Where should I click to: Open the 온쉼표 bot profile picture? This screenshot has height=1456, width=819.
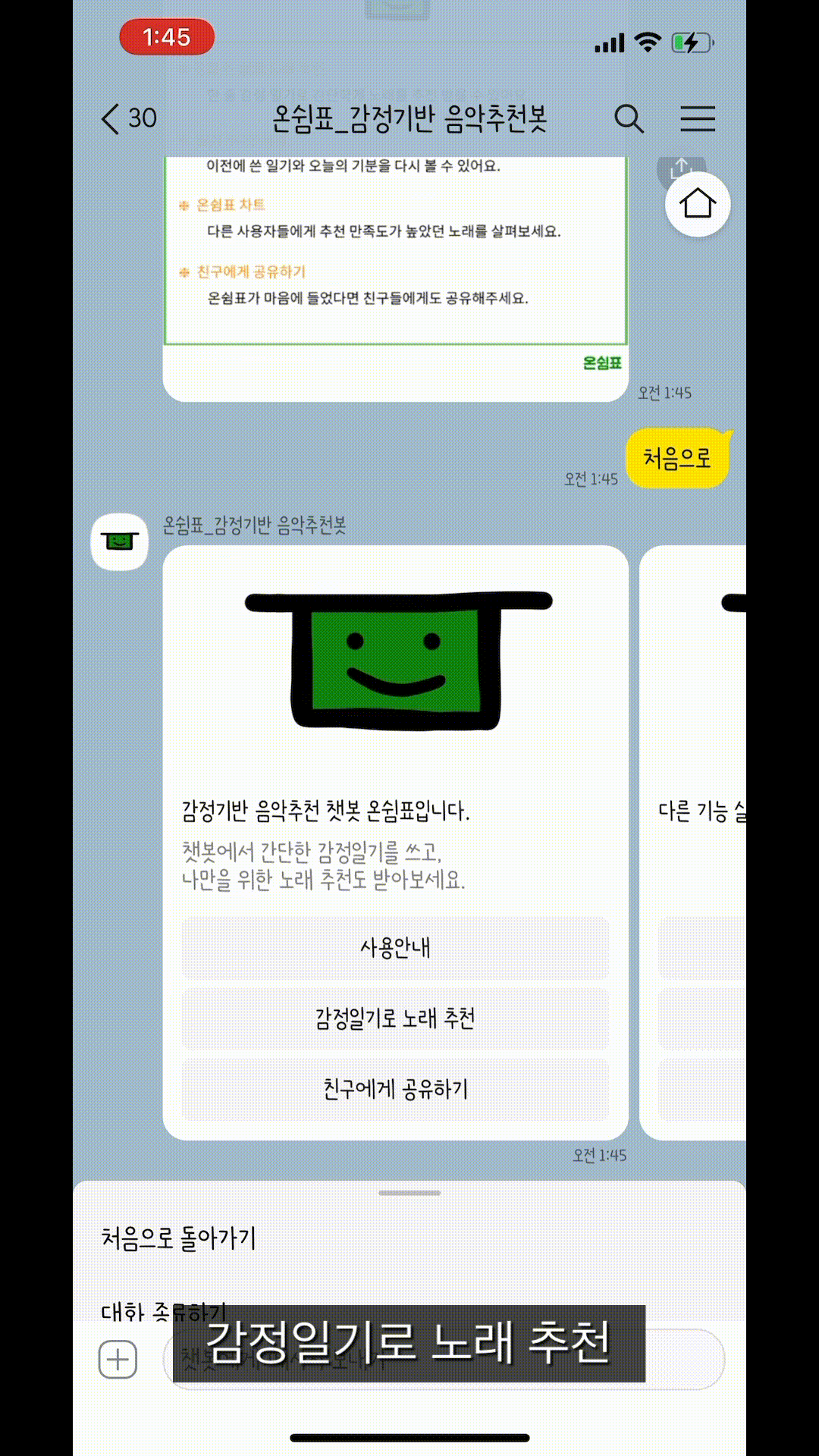(119, 541)
